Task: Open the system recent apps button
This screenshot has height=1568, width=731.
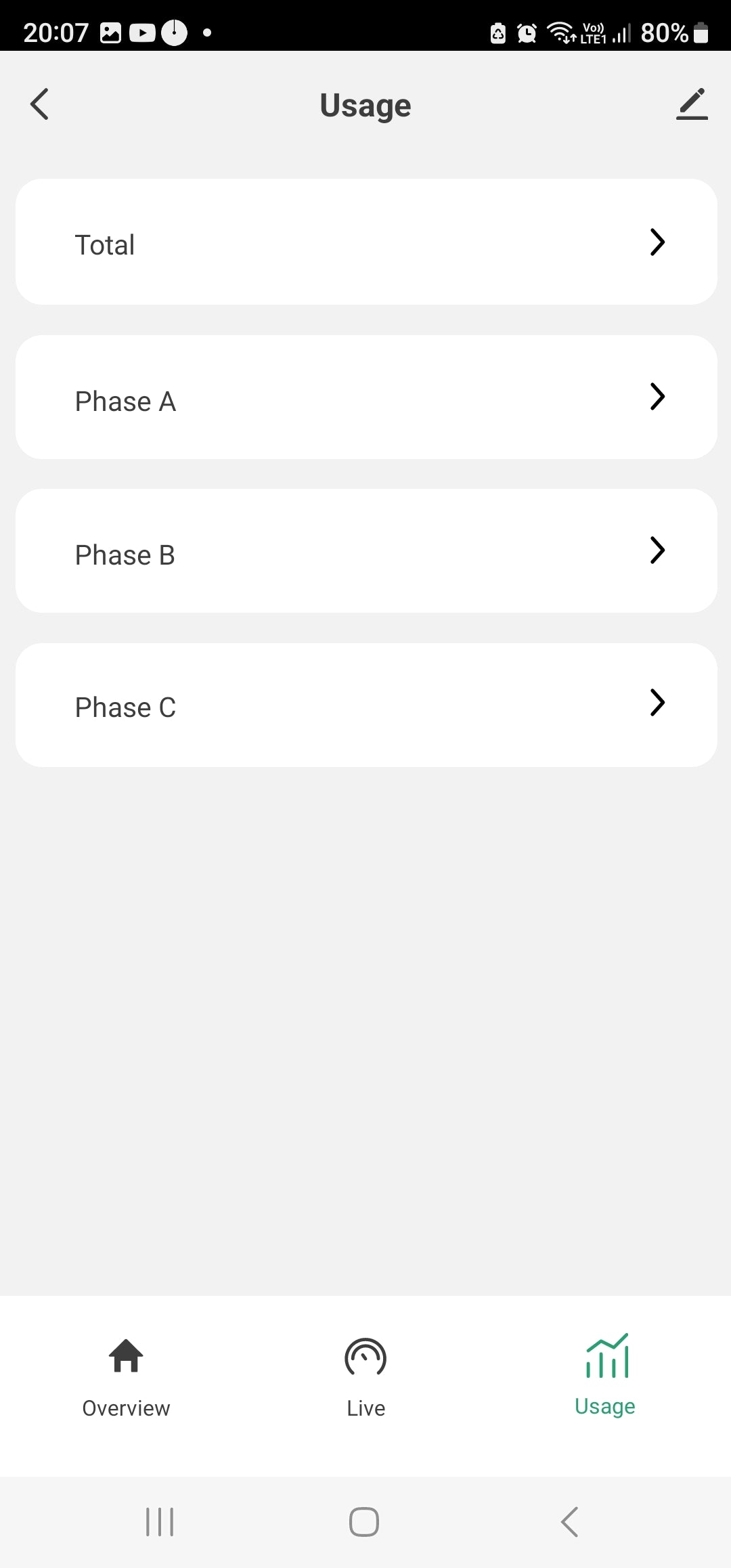Action: (x=160, y=1521)
